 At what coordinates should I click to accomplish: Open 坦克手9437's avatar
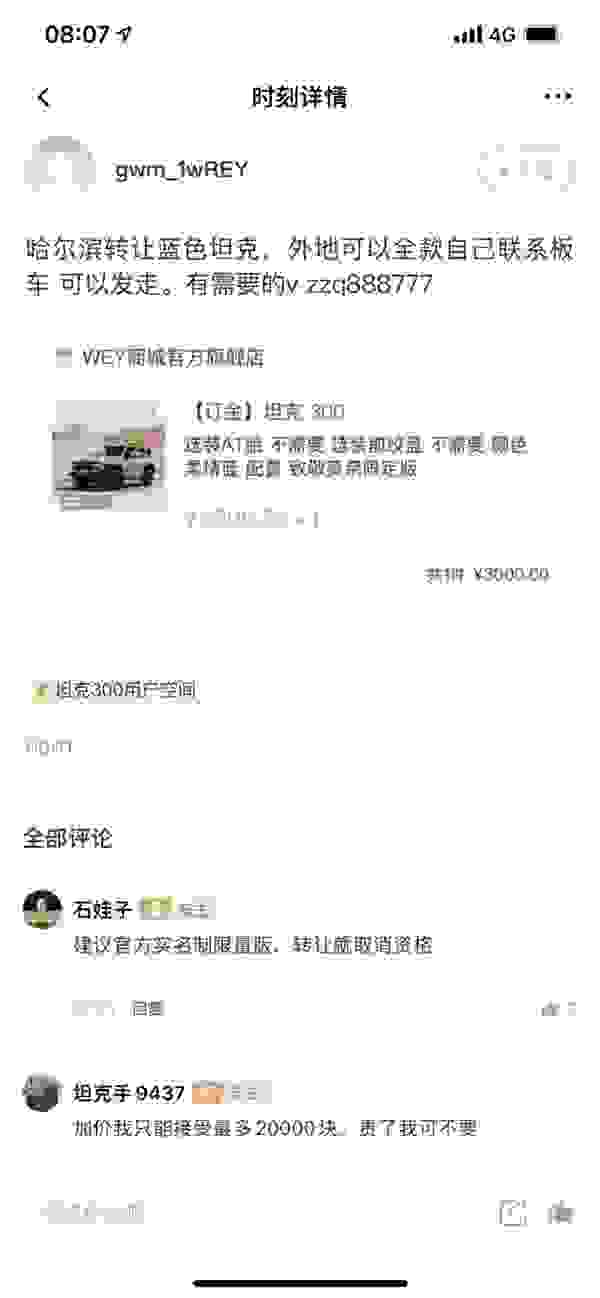(43, 1093)
